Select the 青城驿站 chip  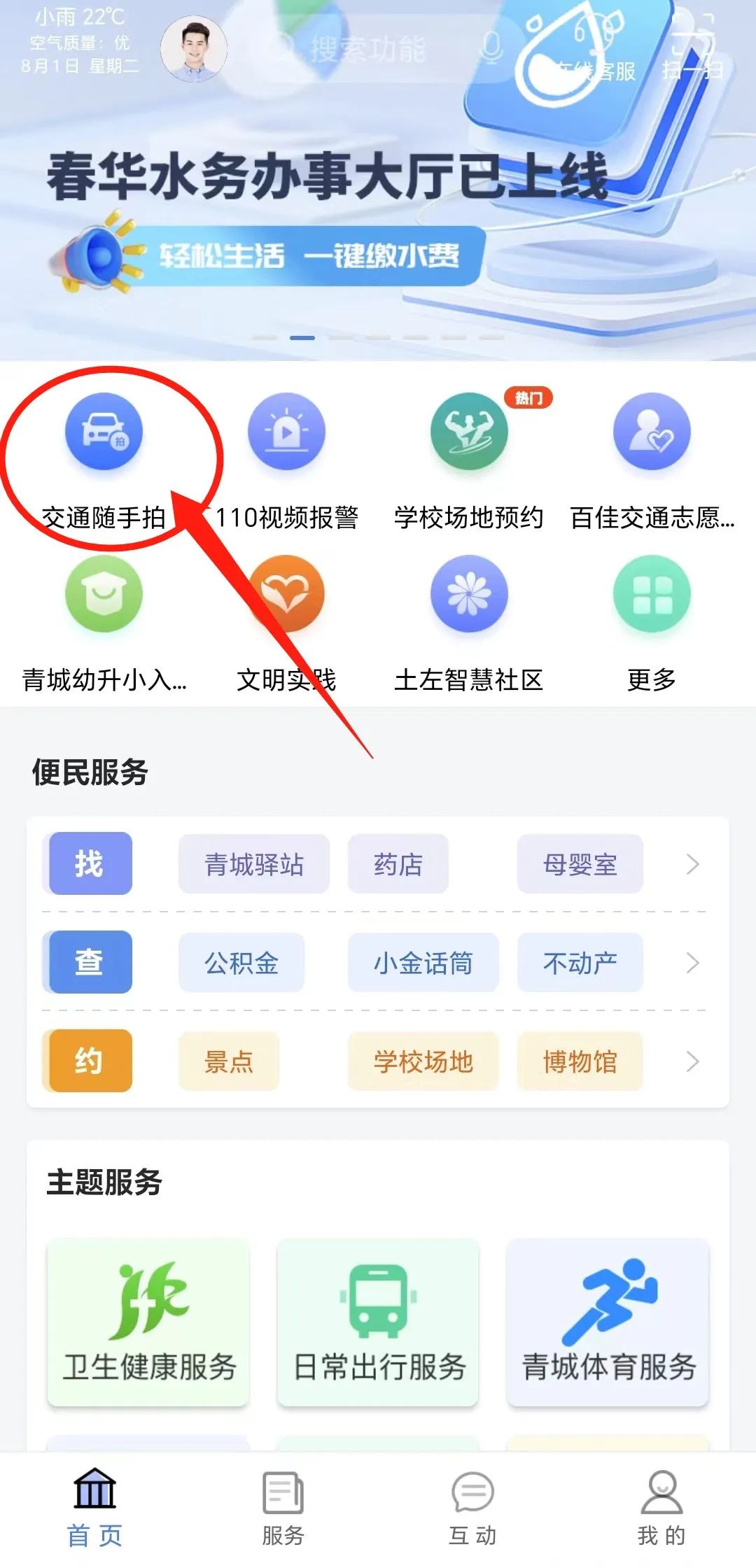click(253, 864)
